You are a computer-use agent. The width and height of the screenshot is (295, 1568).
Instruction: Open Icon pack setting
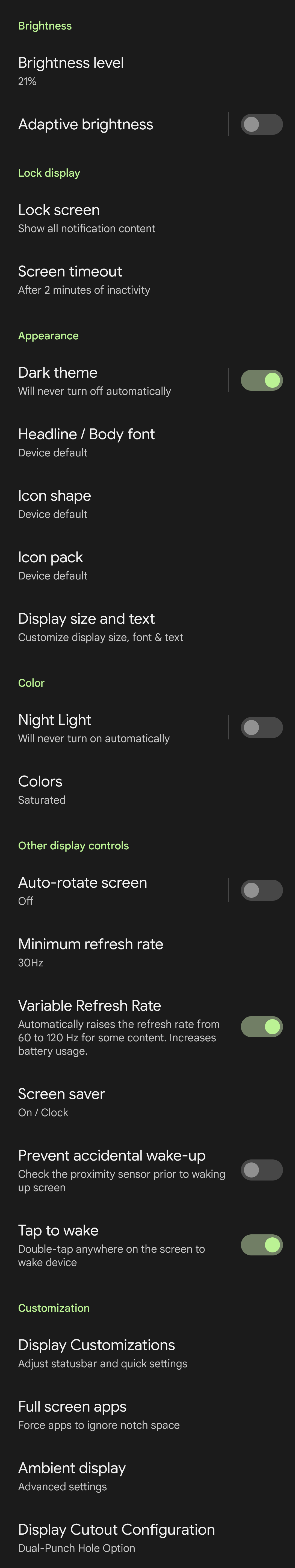coord(147,566)
